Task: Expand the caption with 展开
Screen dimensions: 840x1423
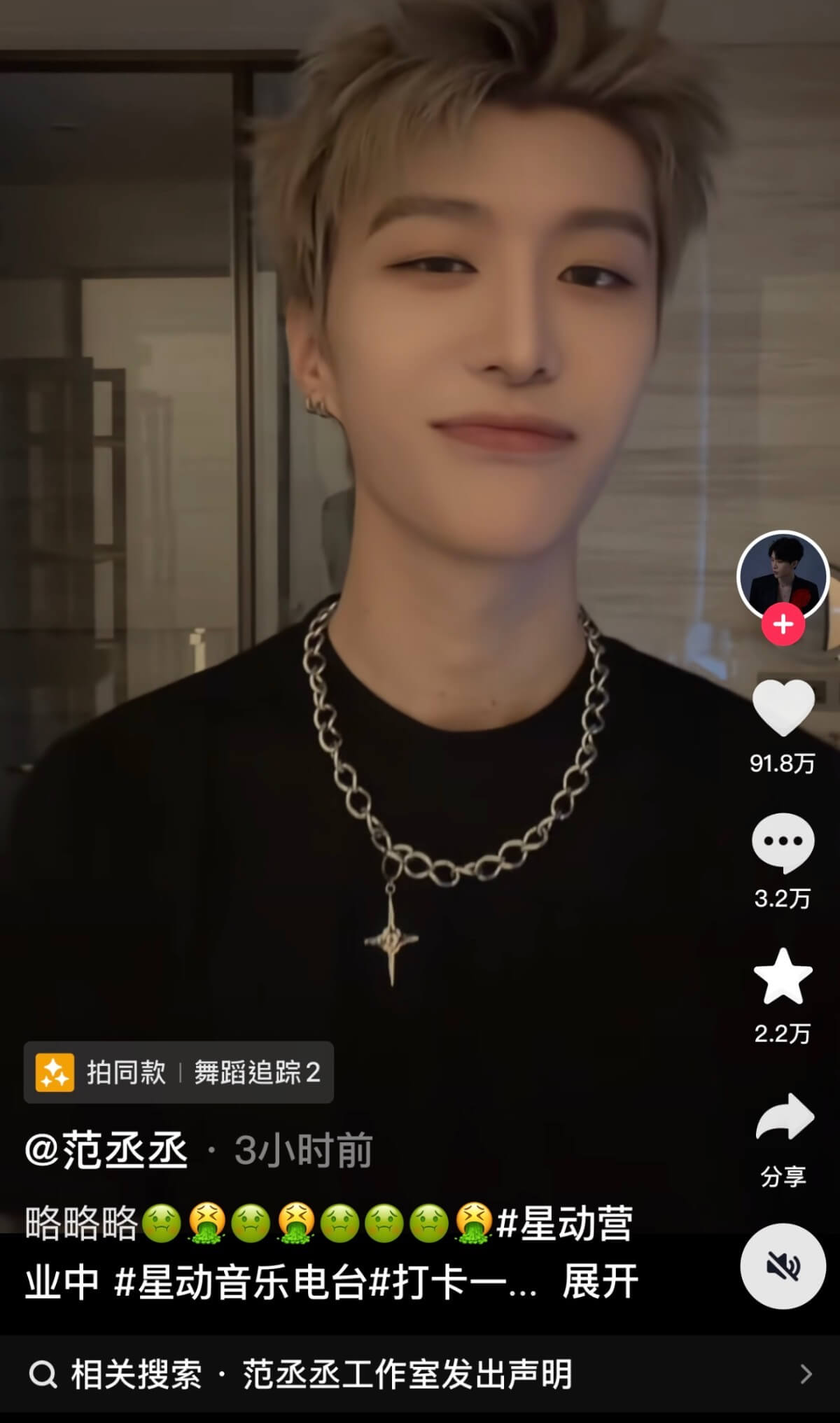Action: coord(600,1282)
